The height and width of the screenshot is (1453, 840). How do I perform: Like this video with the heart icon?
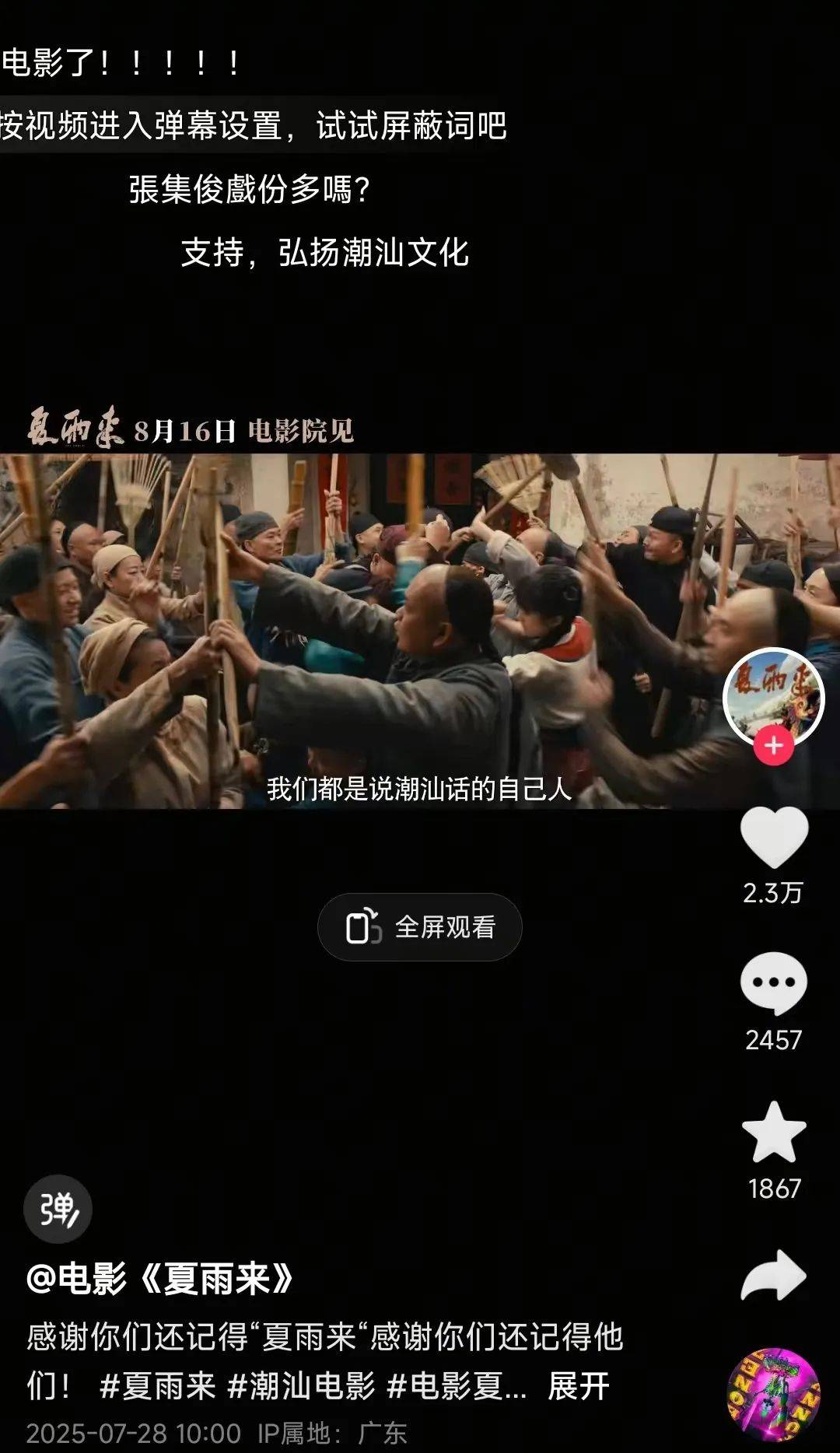[x=774, y=838]
